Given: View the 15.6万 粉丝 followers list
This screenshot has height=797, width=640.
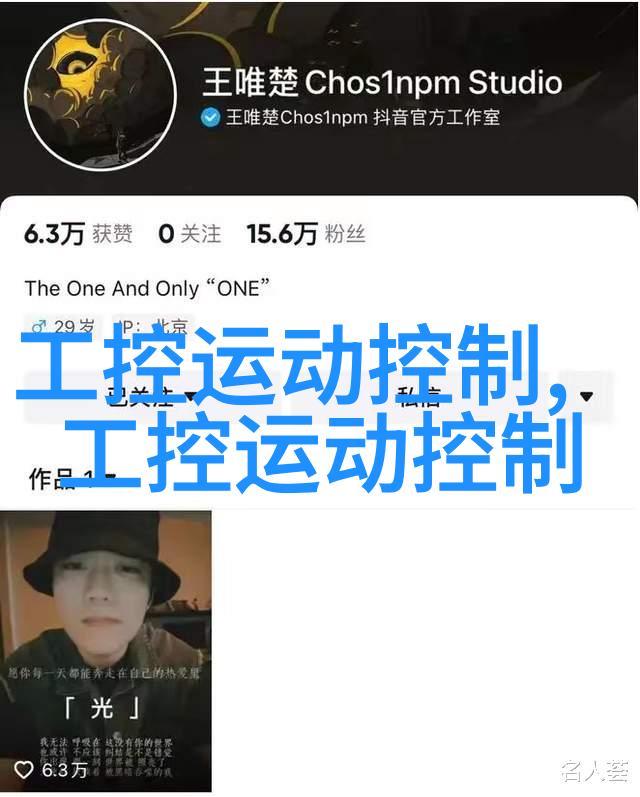Looking at the screenshot, I should (x=306, y=235).
